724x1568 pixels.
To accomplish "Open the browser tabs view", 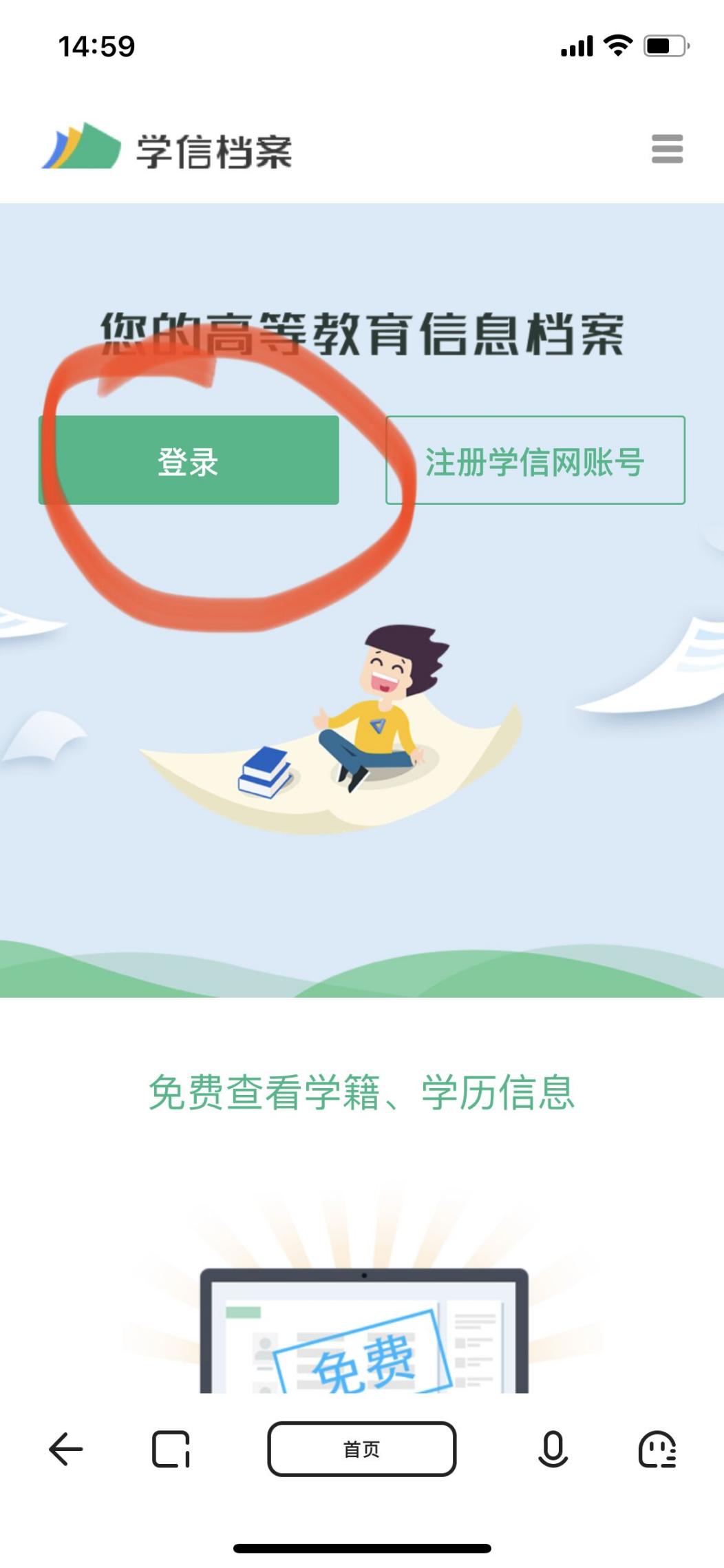I will tap(171, 1449).
